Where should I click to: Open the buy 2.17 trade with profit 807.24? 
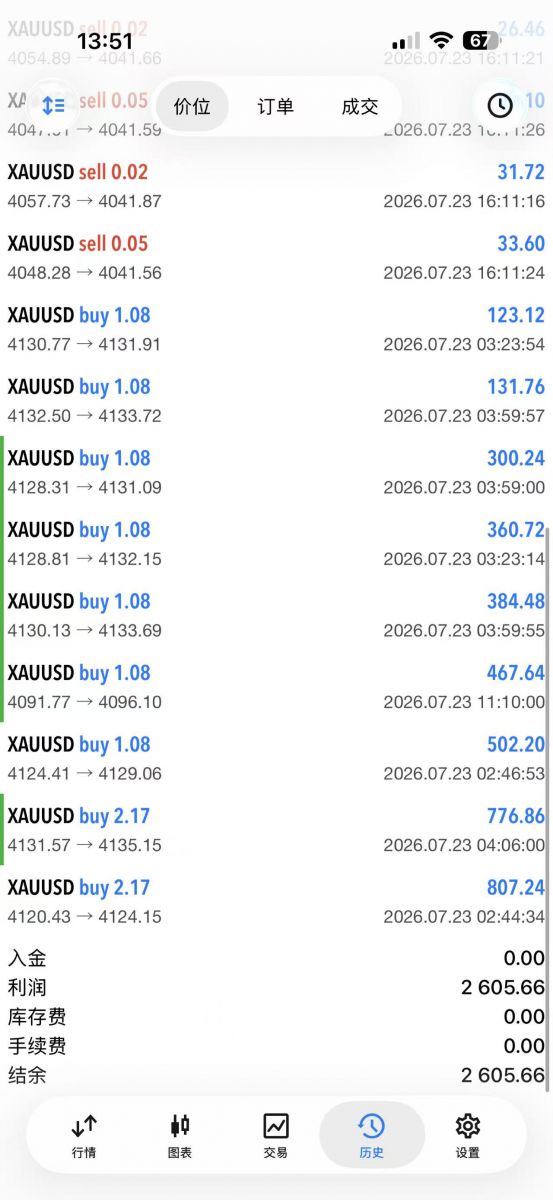tap(276, 901)
